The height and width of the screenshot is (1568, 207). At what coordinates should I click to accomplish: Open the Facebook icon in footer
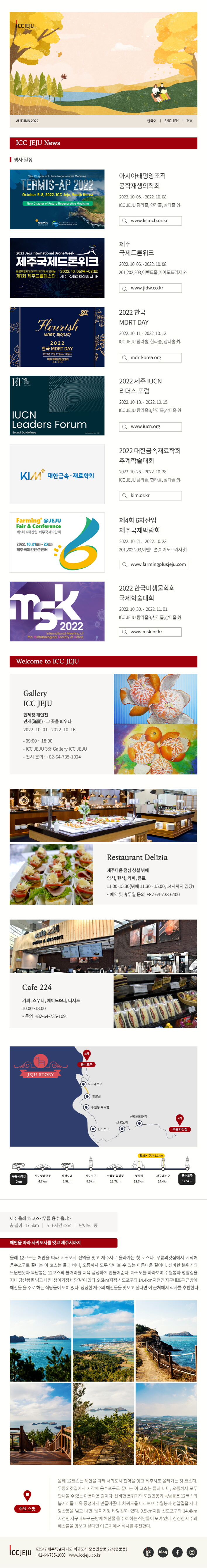click(x=177, y=1552)
